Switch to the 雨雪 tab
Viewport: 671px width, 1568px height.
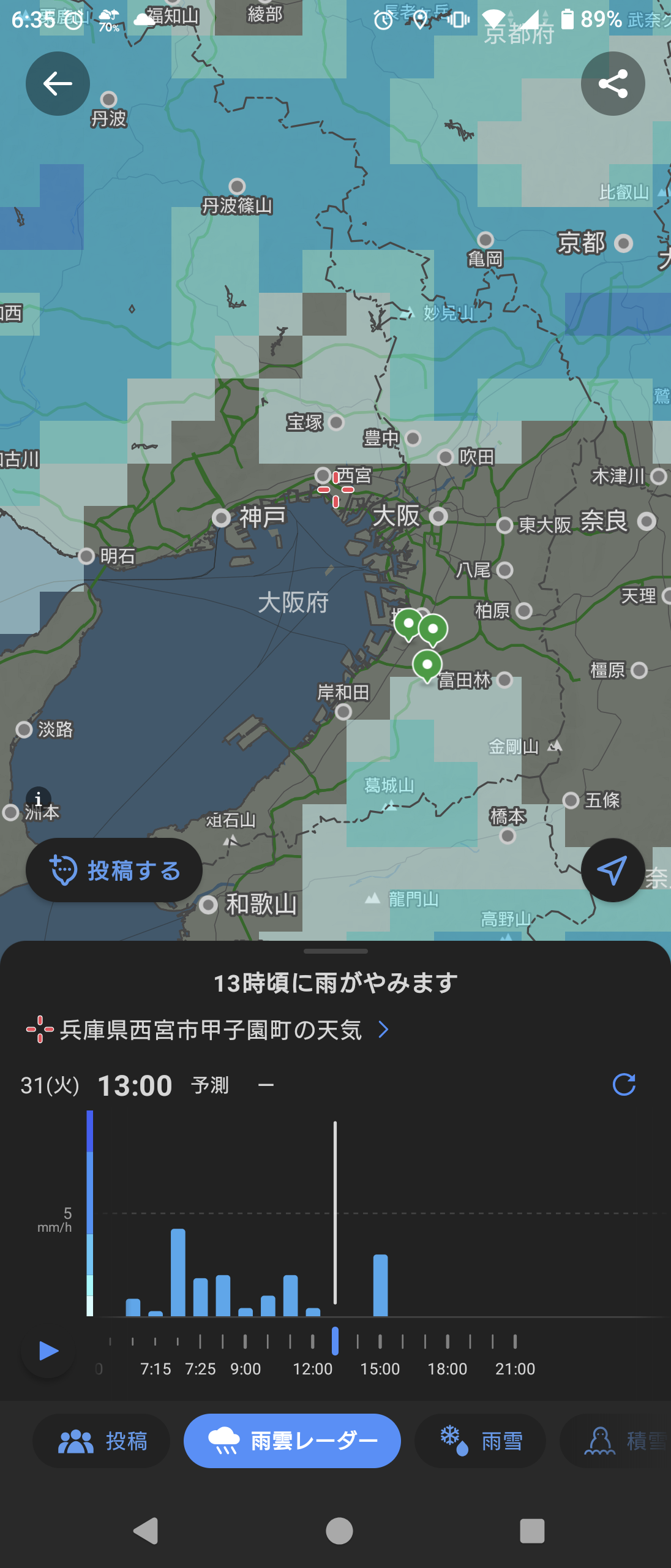pos(481,1441)
